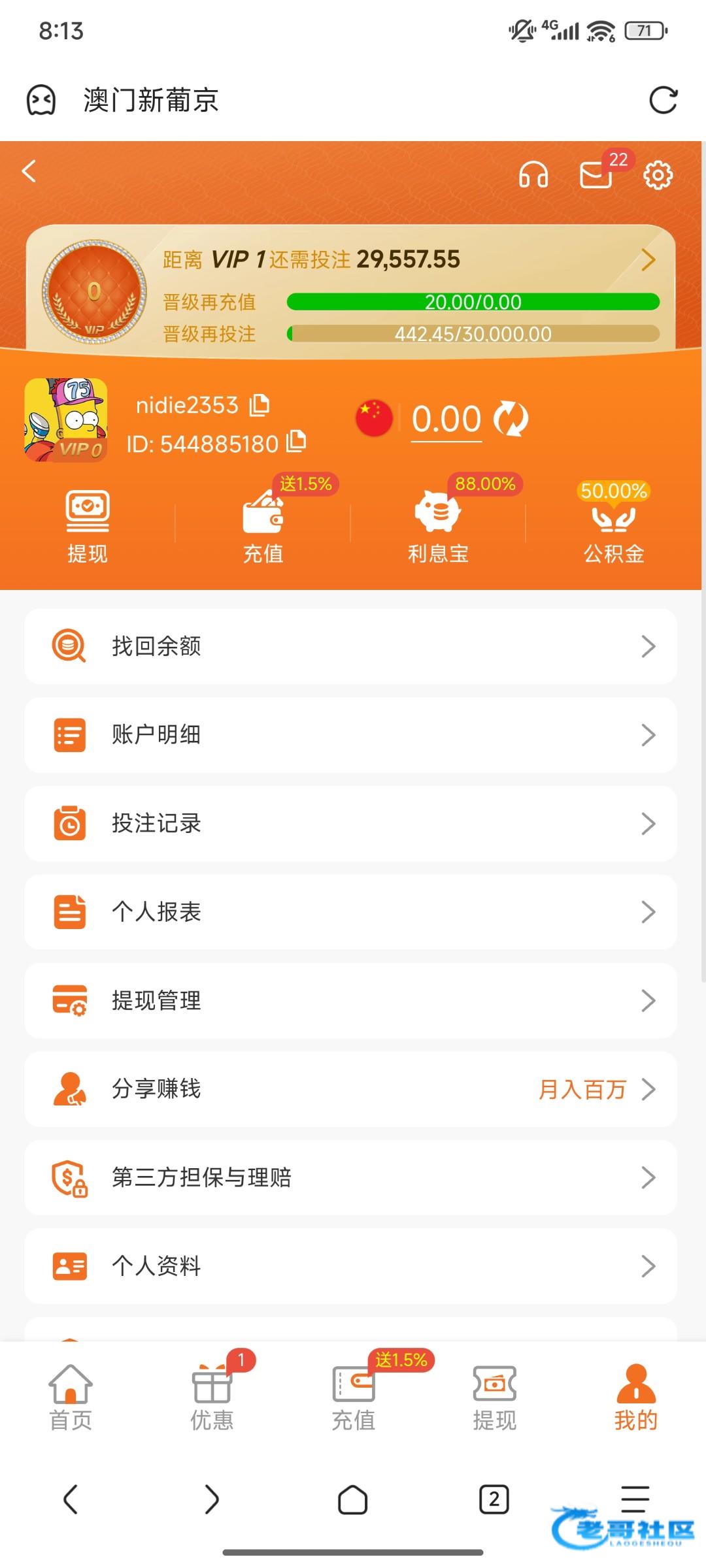
Task: Open customer service headset icon
Action: tap(533, 175)
